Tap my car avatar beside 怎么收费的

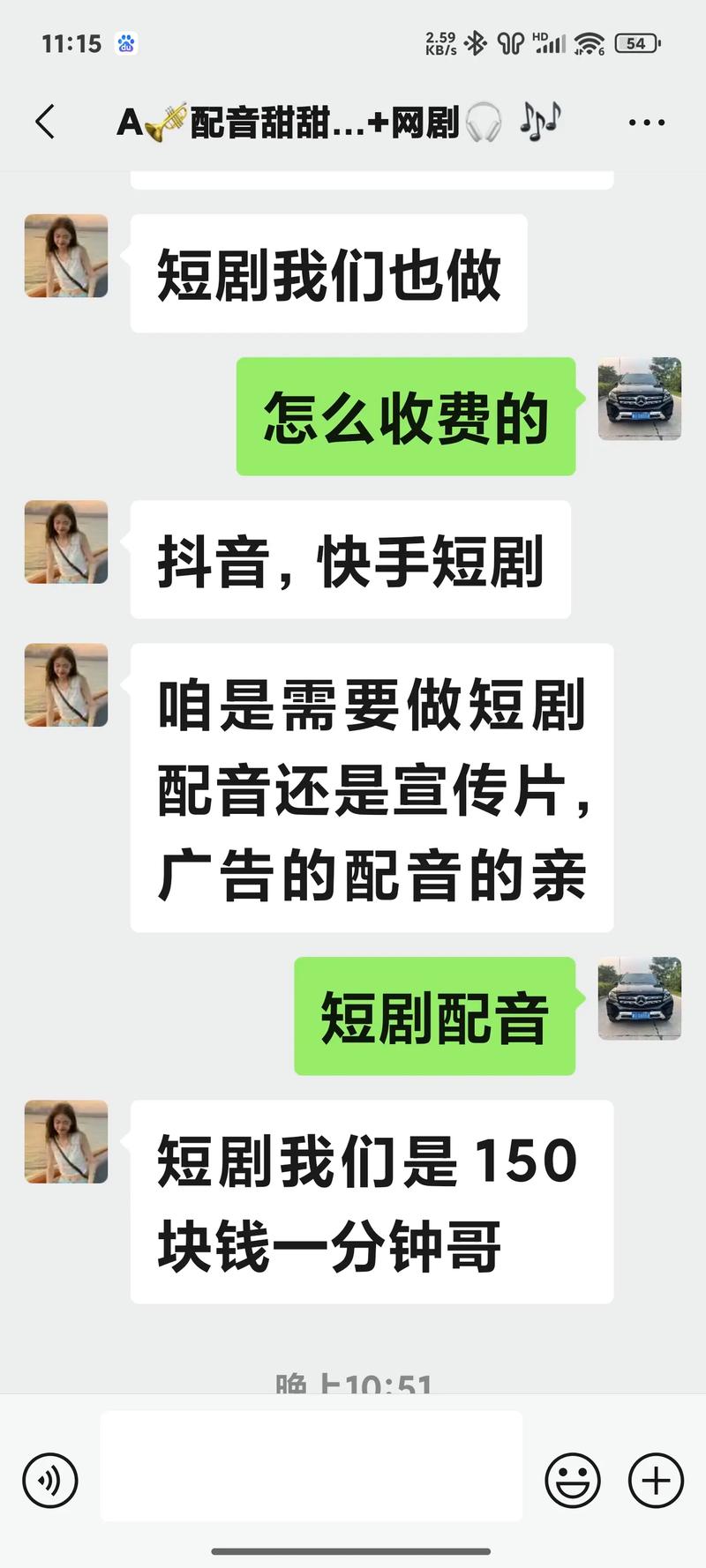tap(639, 399)
